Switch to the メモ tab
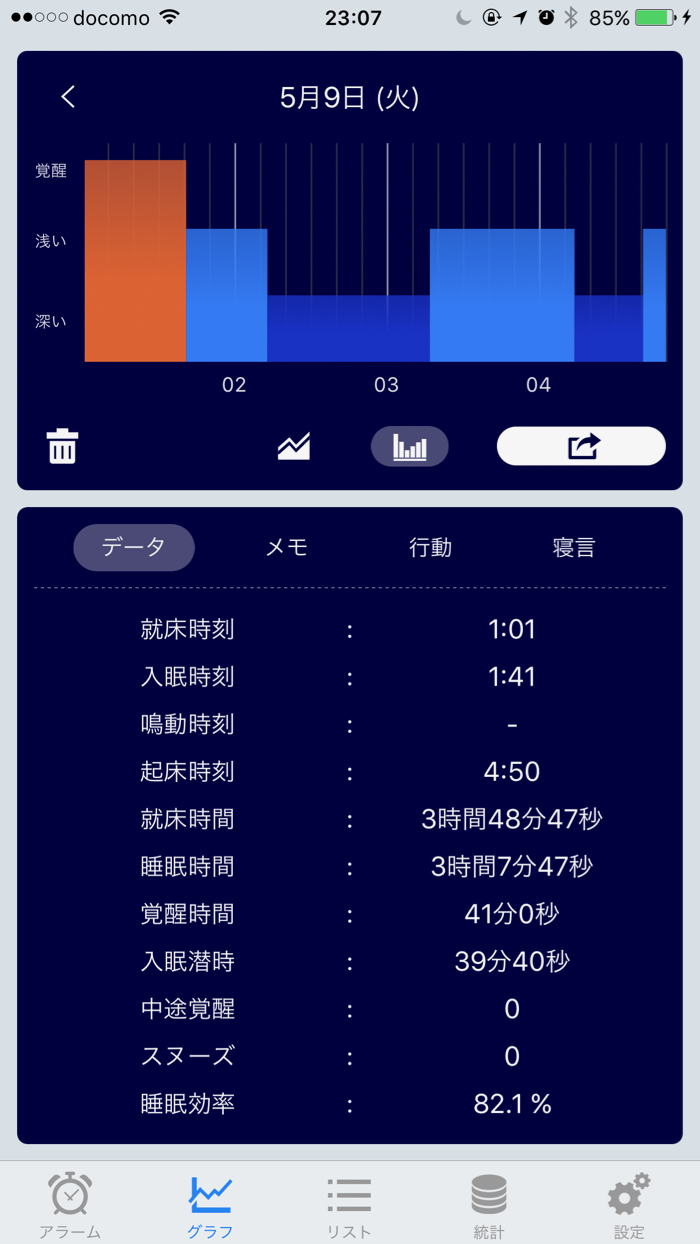Viewport: 700px width, 1244px height. [287, 547]
